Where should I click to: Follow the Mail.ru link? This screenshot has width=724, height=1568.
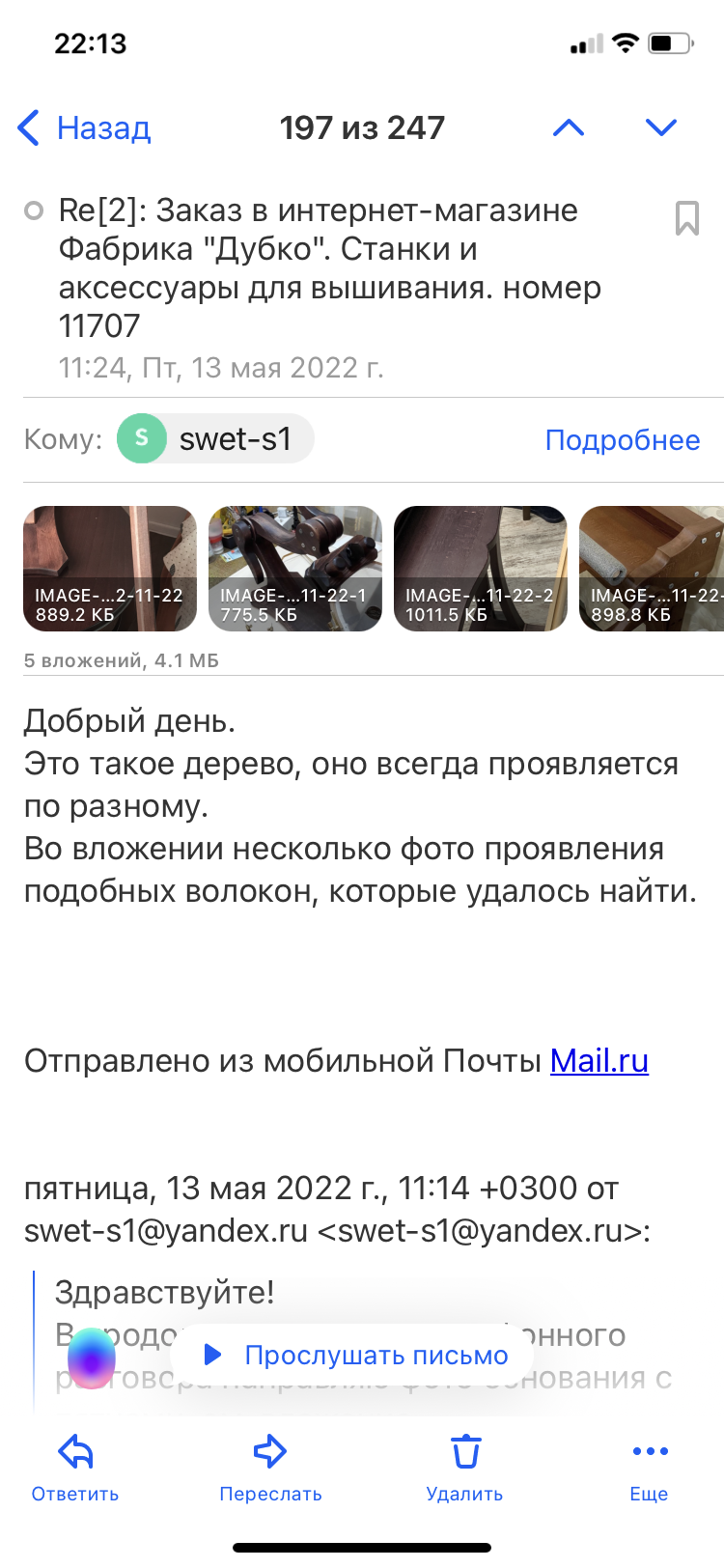[599, 1060]
